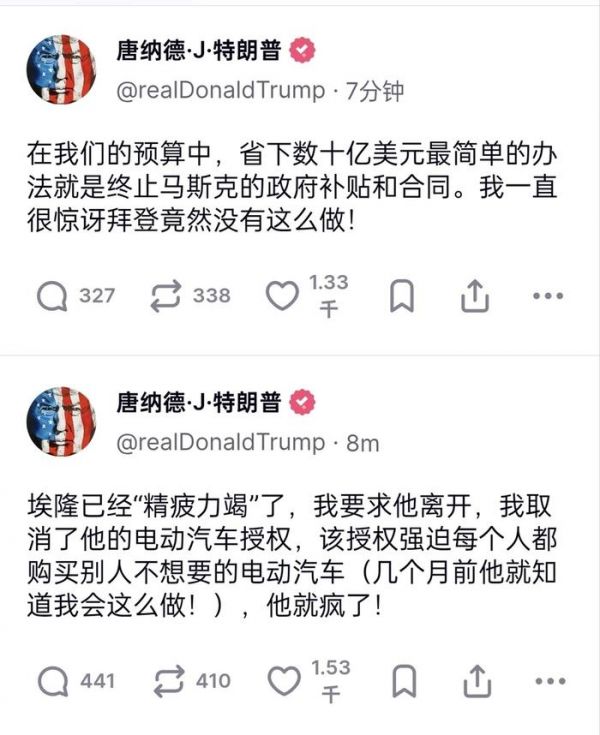Open the profile avatar on the 8m post
Viewport: 600px width, 735px height.
coord(61,421)
